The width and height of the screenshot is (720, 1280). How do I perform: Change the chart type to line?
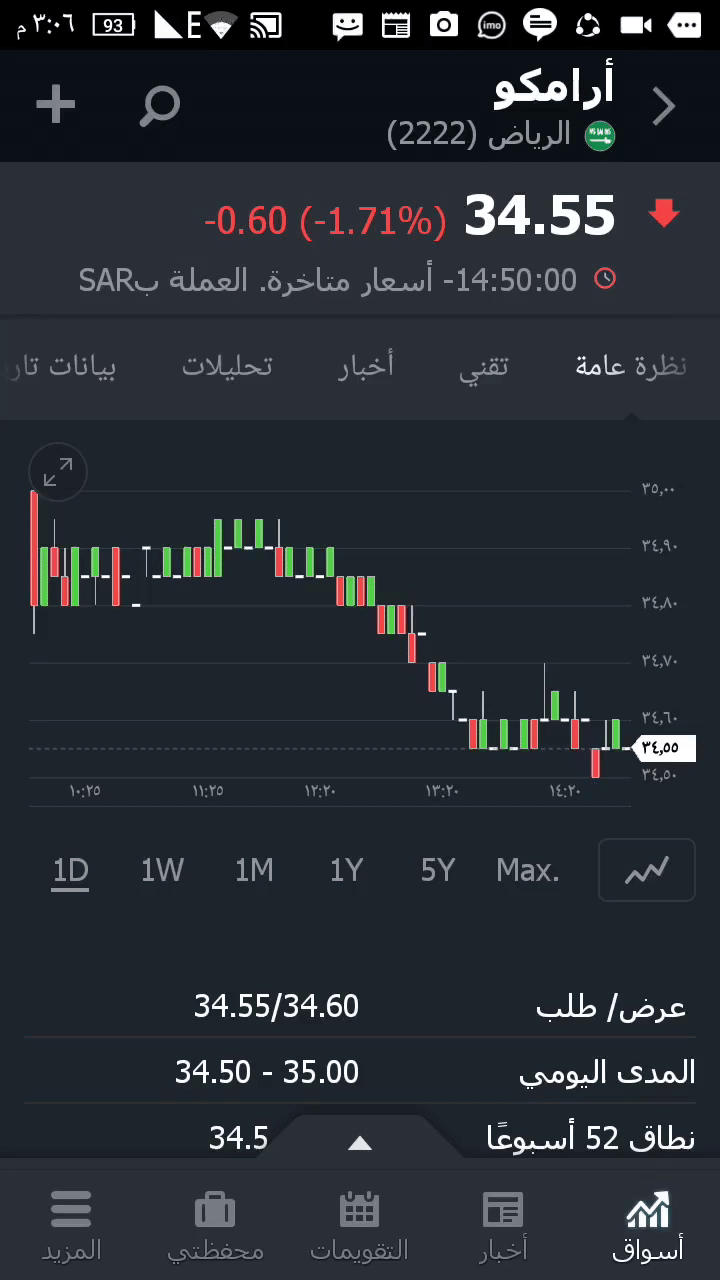646,871
